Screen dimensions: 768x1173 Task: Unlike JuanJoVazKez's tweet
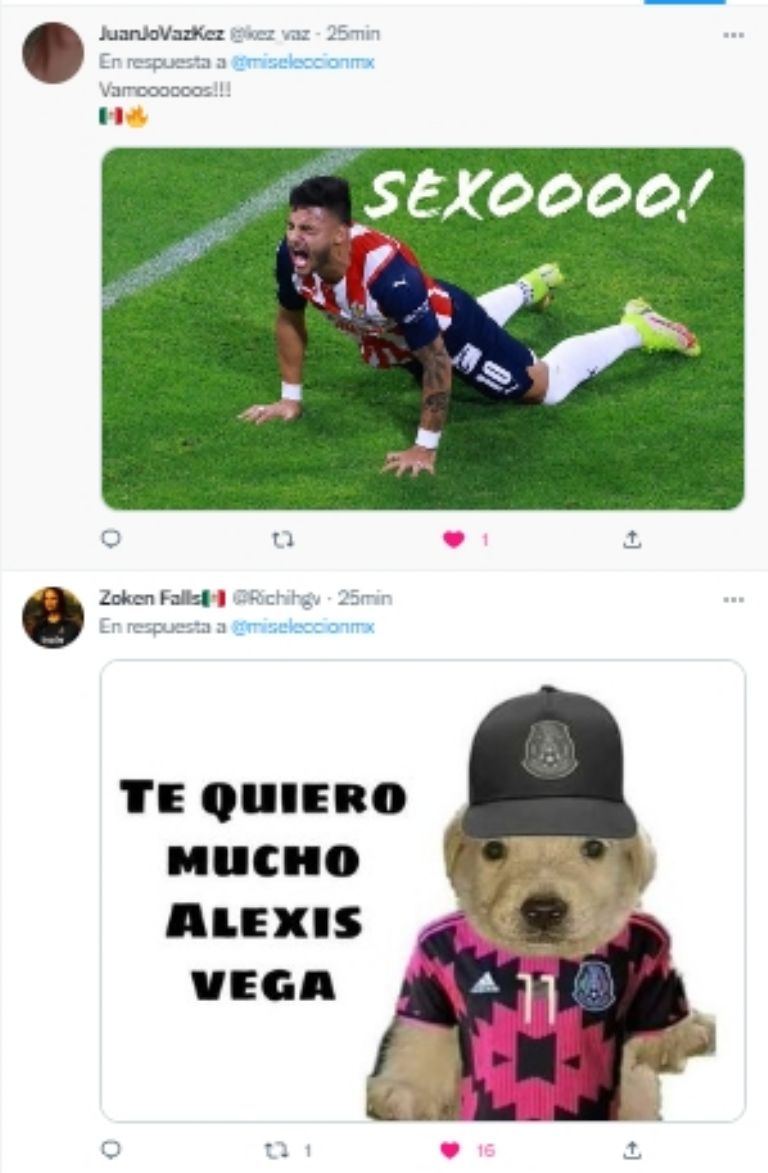coord(454,539)
